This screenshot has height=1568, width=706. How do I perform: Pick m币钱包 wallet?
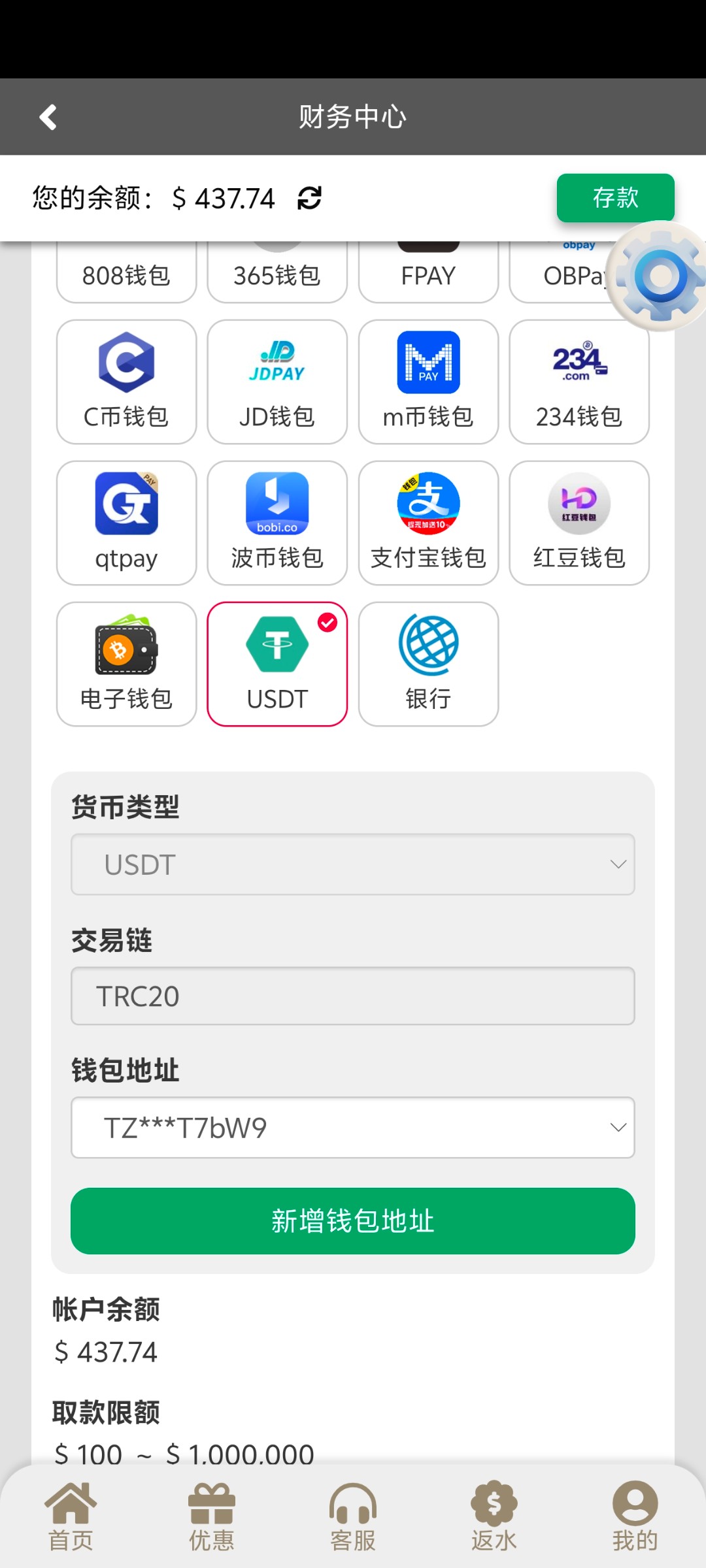[428, 382]
